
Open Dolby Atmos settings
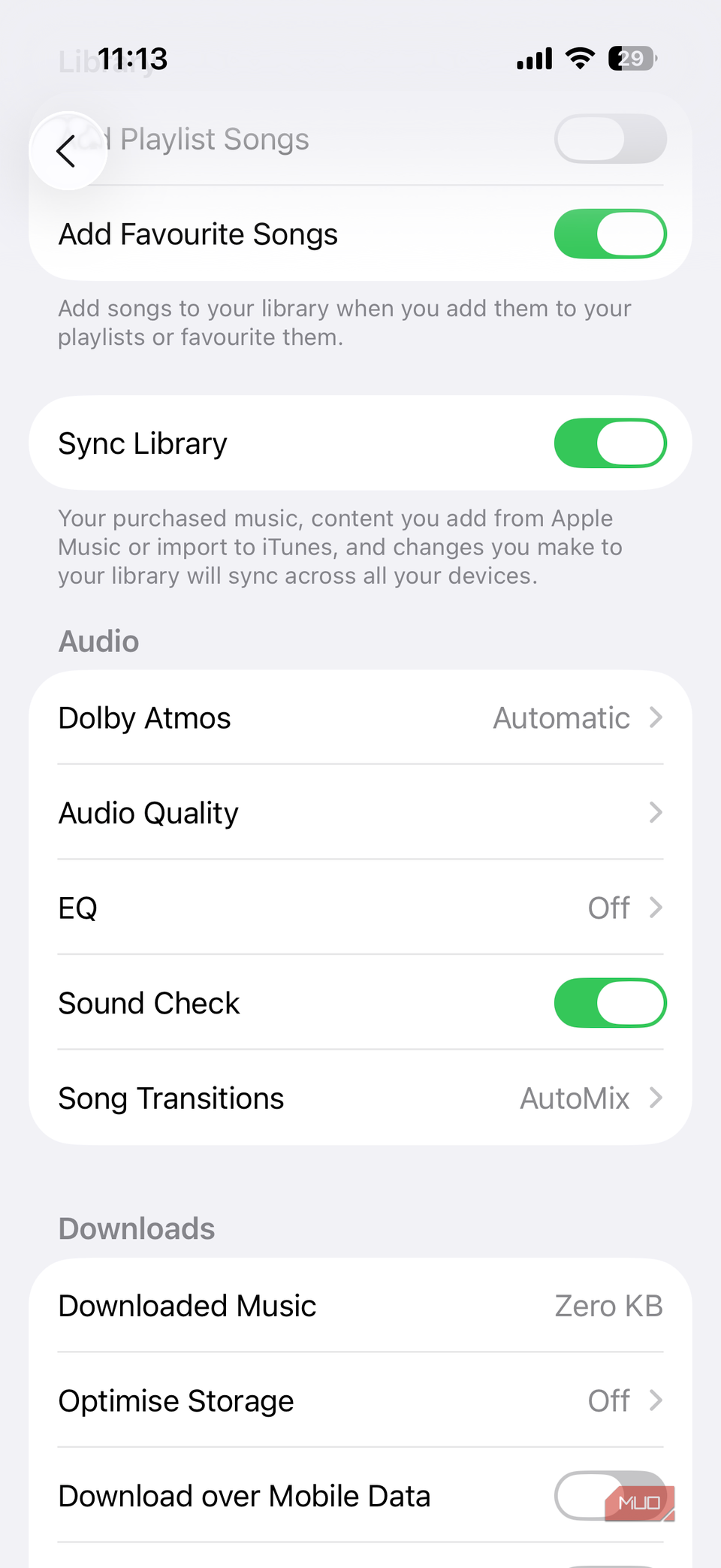click(x=360, y=718)
